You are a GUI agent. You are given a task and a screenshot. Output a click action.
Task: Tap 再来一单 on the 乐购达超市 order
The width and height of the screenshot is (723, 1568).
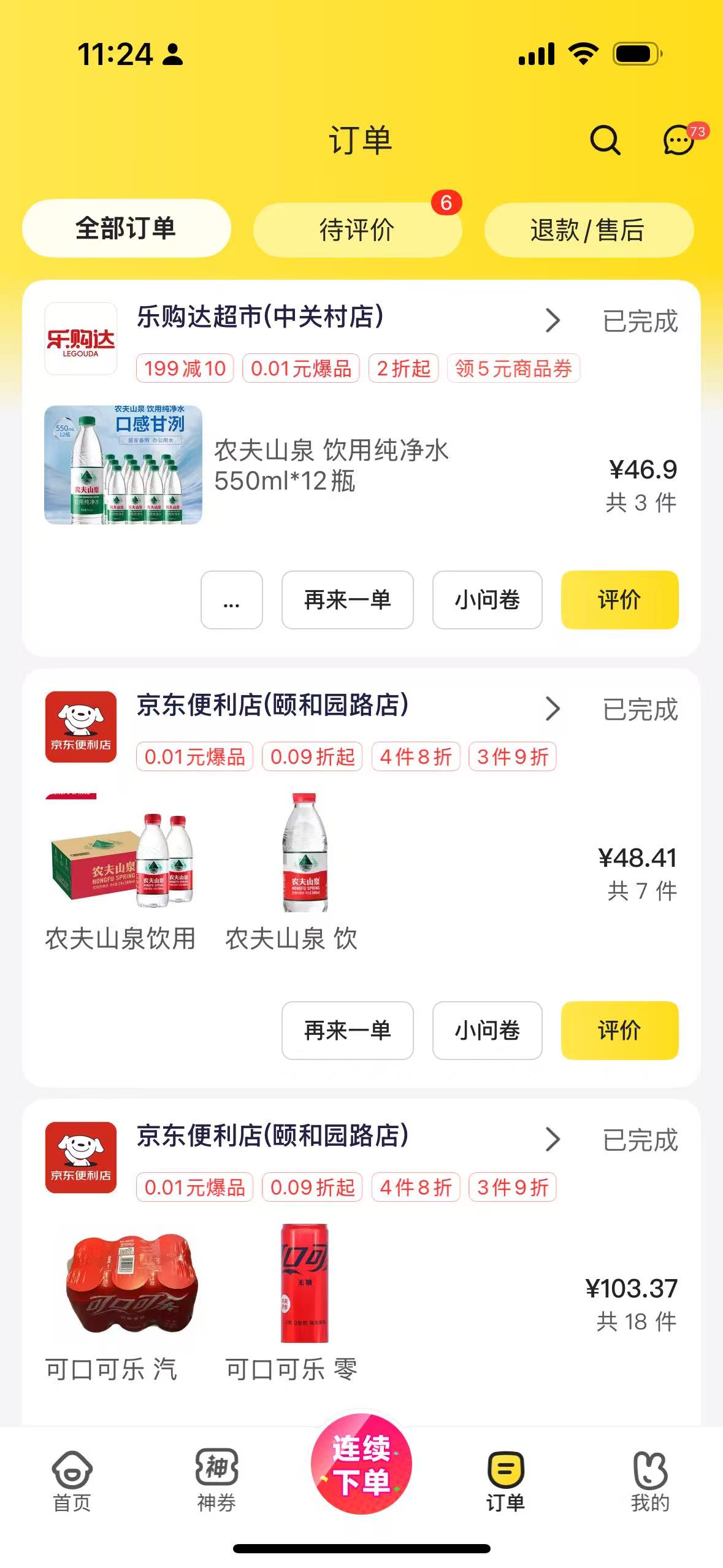[x=347, y=599]
